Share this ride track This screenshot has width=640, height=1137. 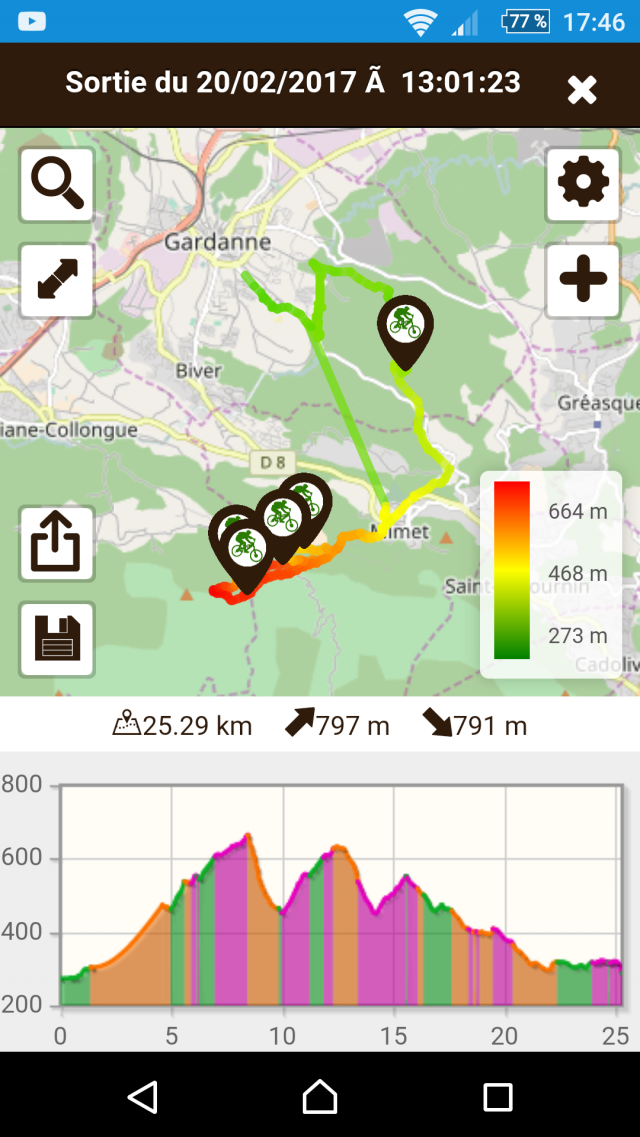pyautogui.click(x=57, y=544)
